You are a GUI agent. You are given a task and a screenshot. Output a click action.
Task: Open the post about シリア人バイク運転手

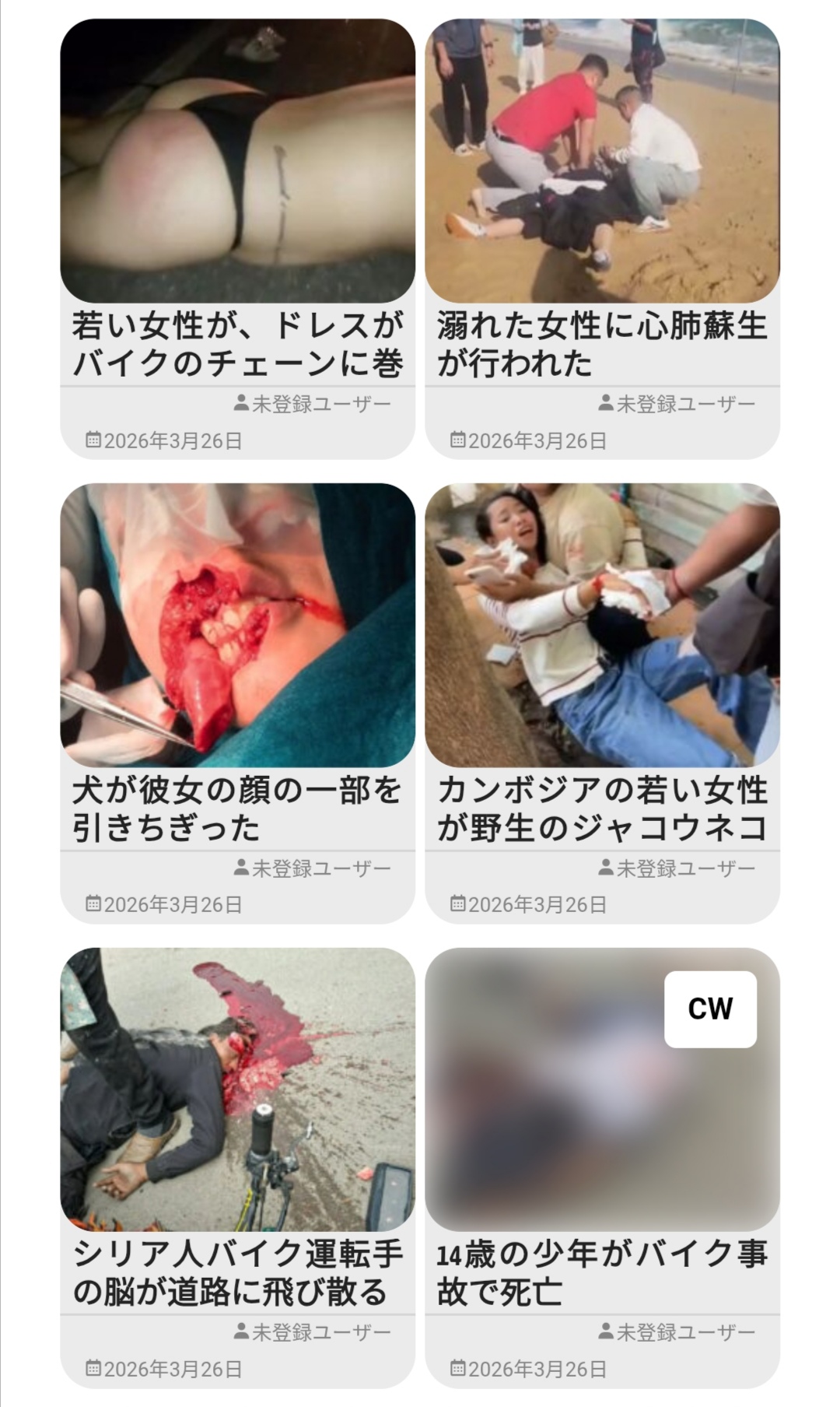(x=237, y=1273)
